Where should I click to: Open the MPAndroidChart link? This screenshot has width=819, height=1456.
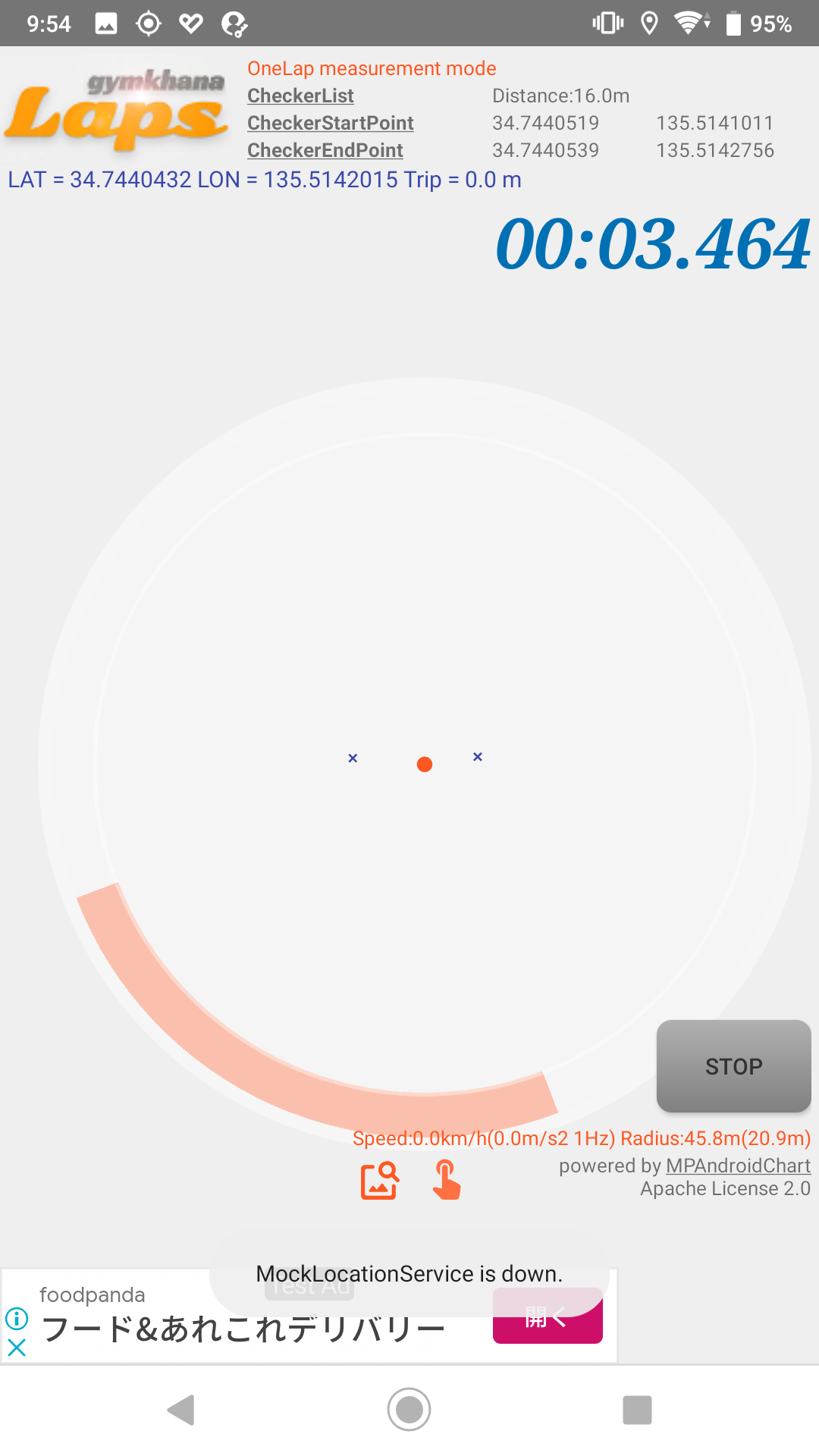click(x=738, y=1166)
